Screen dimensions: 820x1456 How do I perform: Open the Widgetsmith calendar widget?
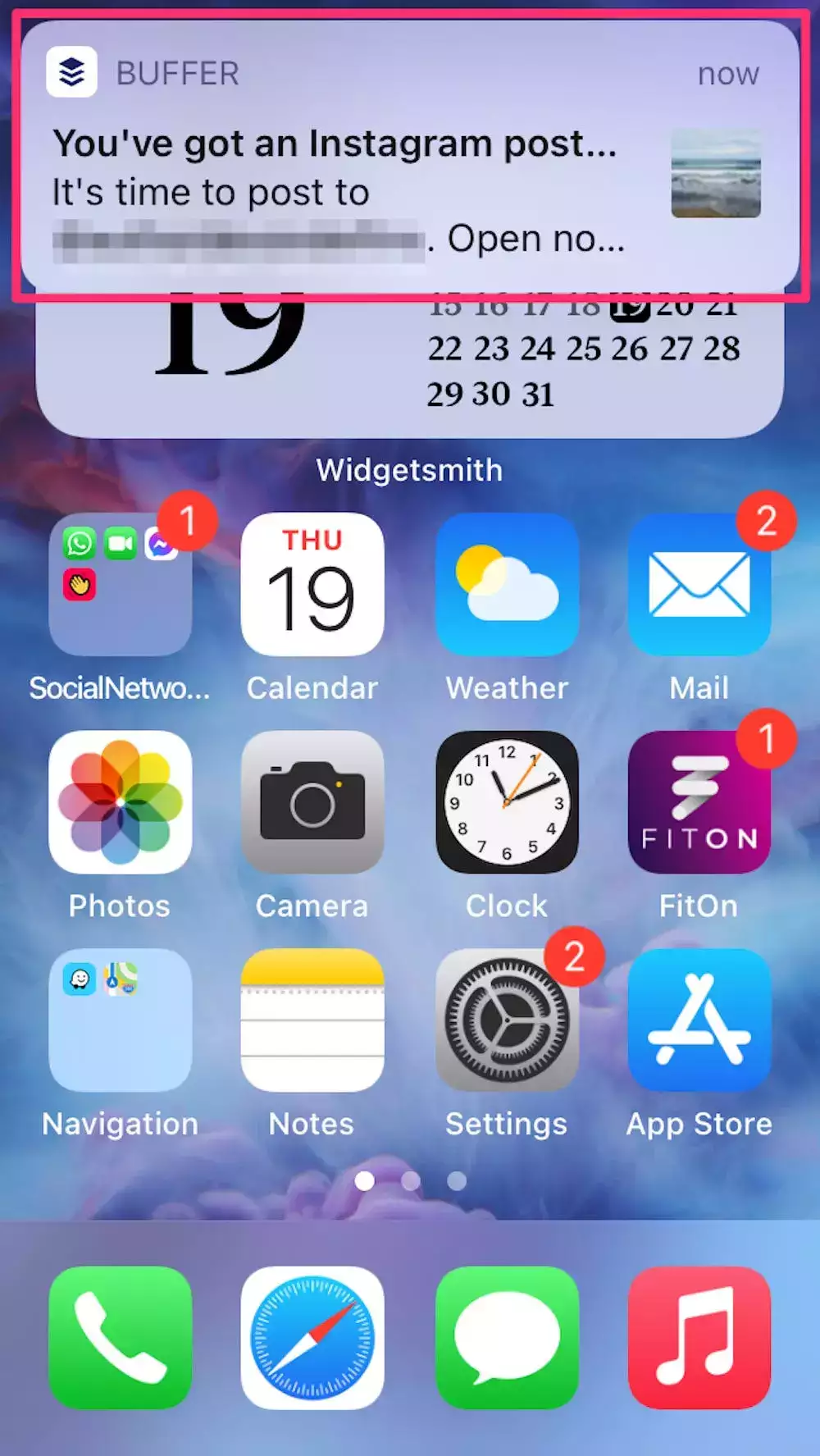[408, 369]
